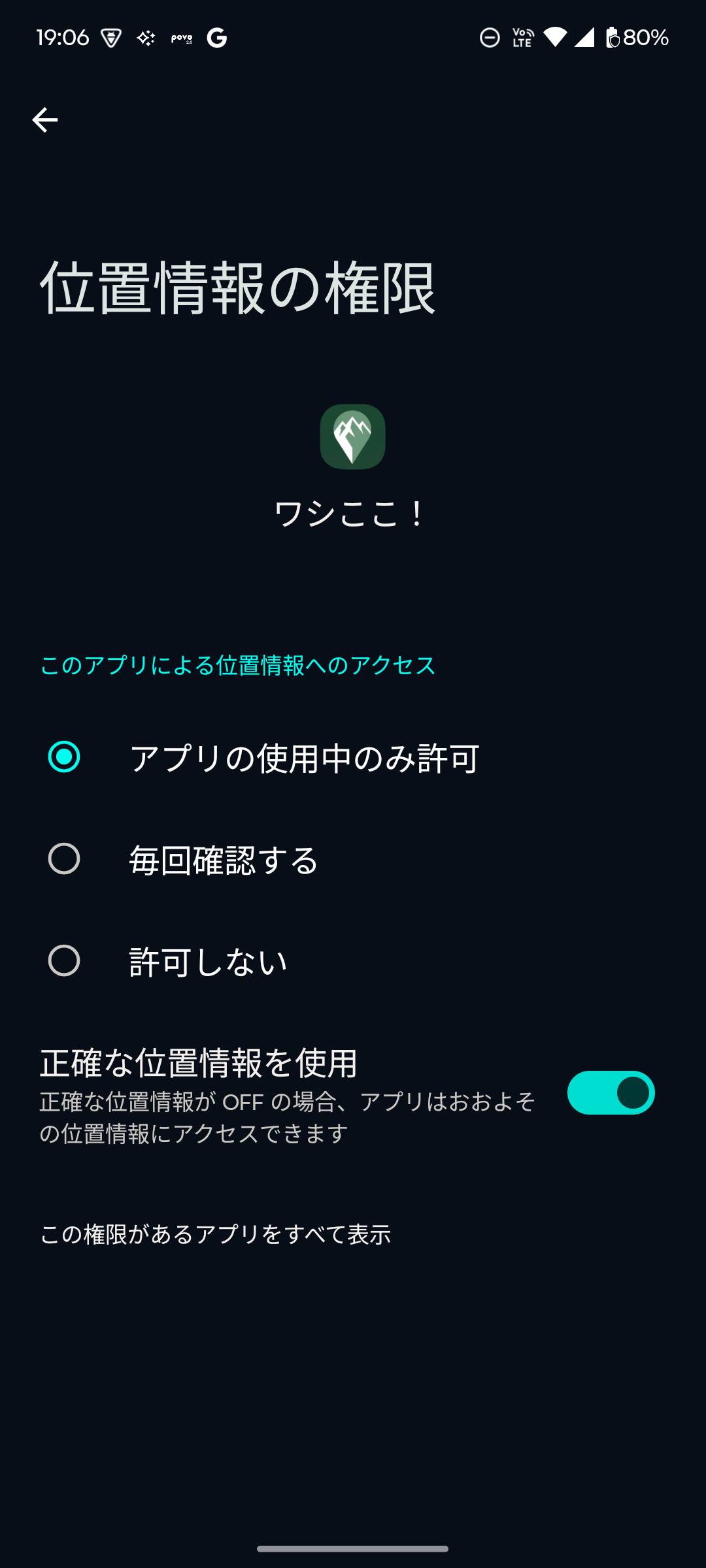Tap the mobile signal strength icon
Viewport: 706px width, 1568px height.
[x=584, y=37]
